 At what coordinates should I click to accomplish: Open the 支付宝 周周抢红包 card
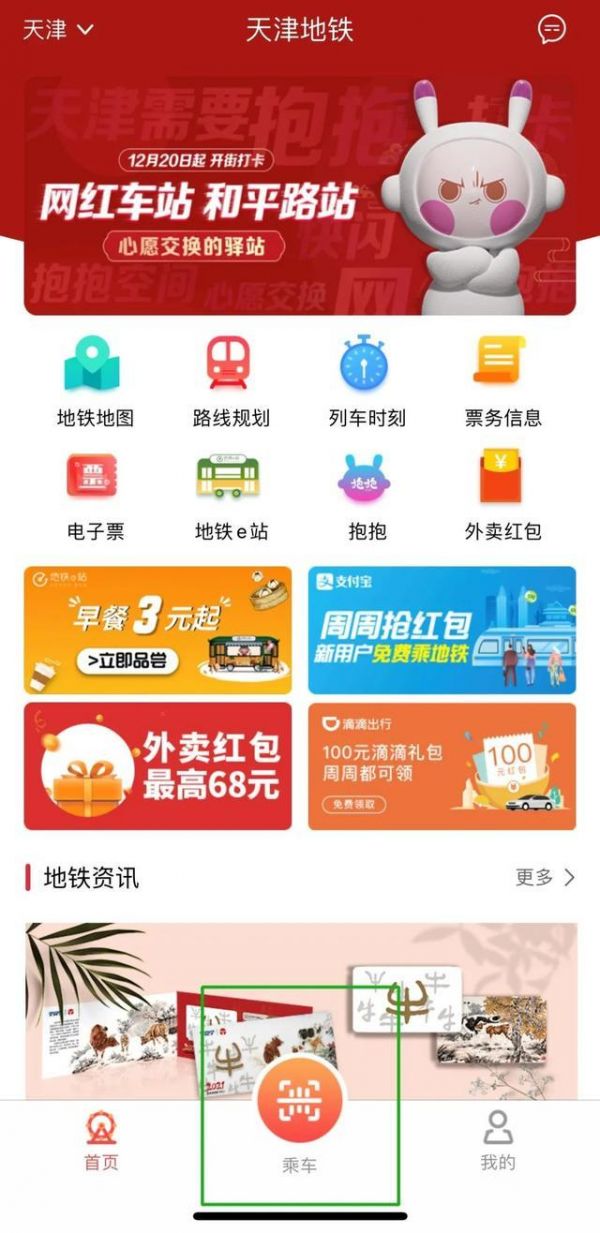(x=441, y=630)
